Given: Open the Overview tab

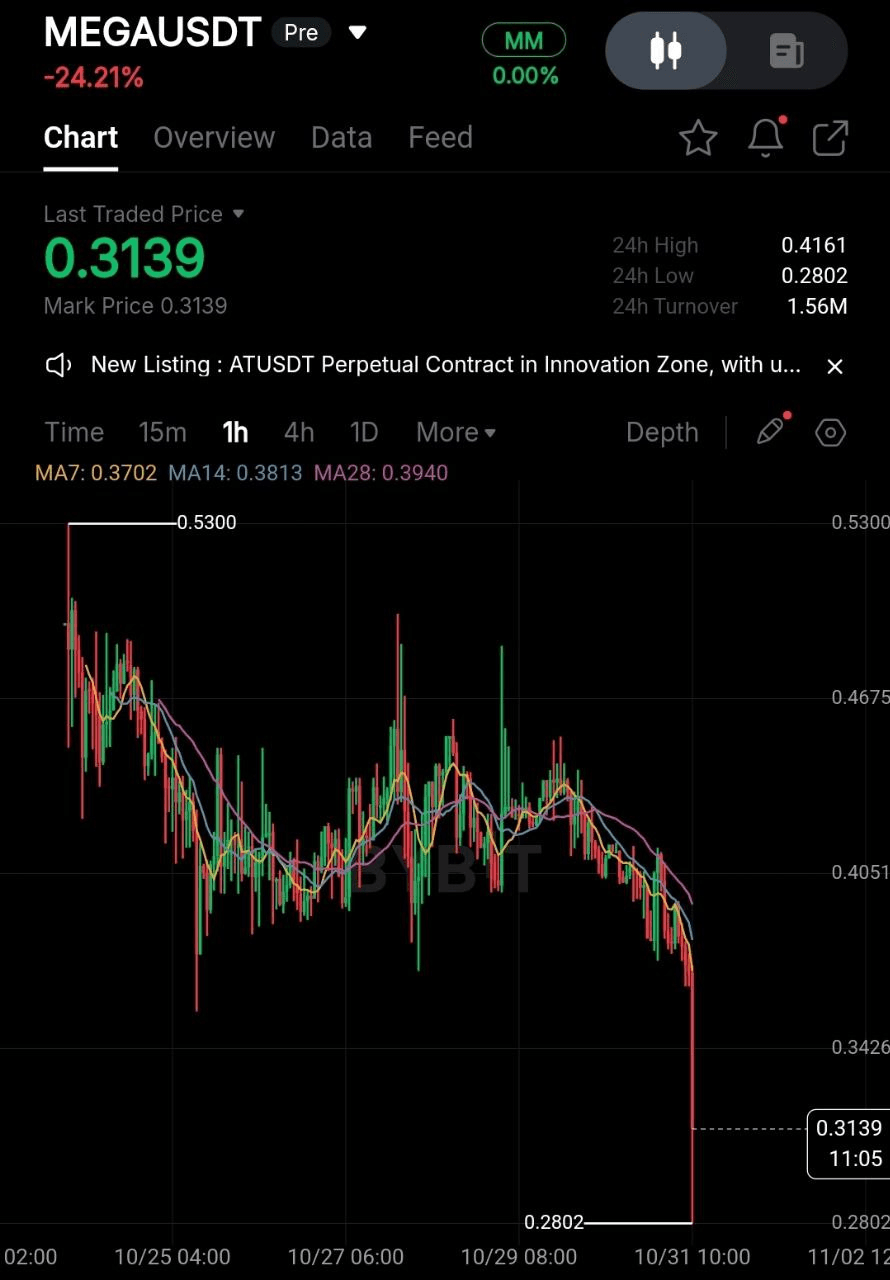Looking at the screenshot, I should click(x=214, y=137).
